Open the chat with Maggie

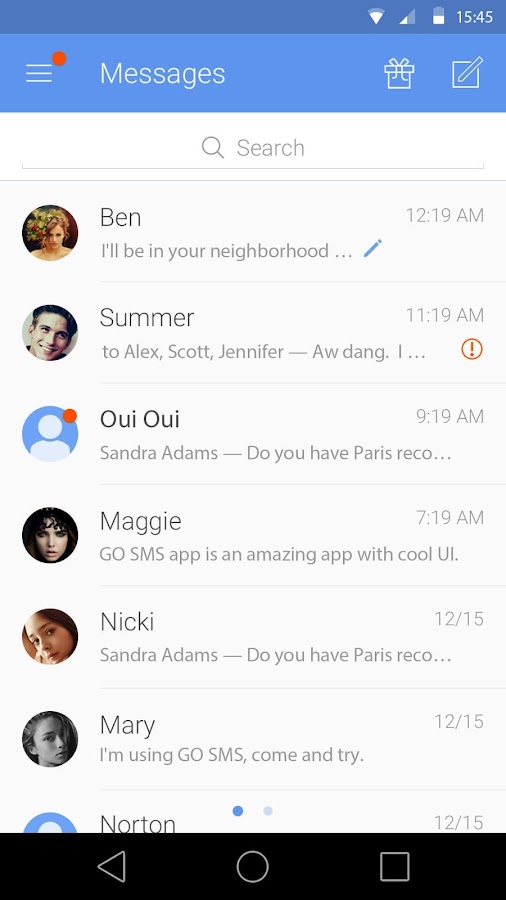click(253, 535)
